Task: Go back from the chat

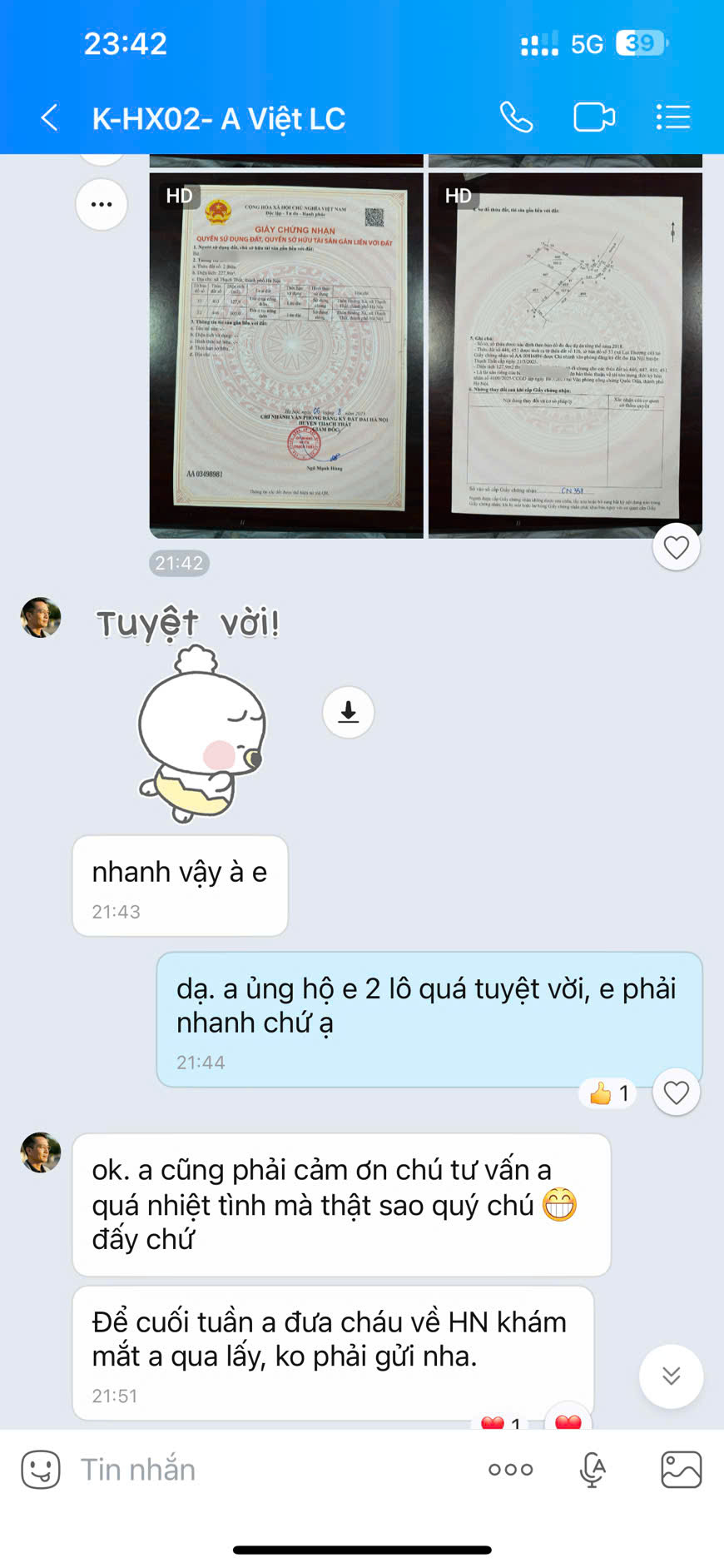Action: pyautogui.click(x=49, y=118)
